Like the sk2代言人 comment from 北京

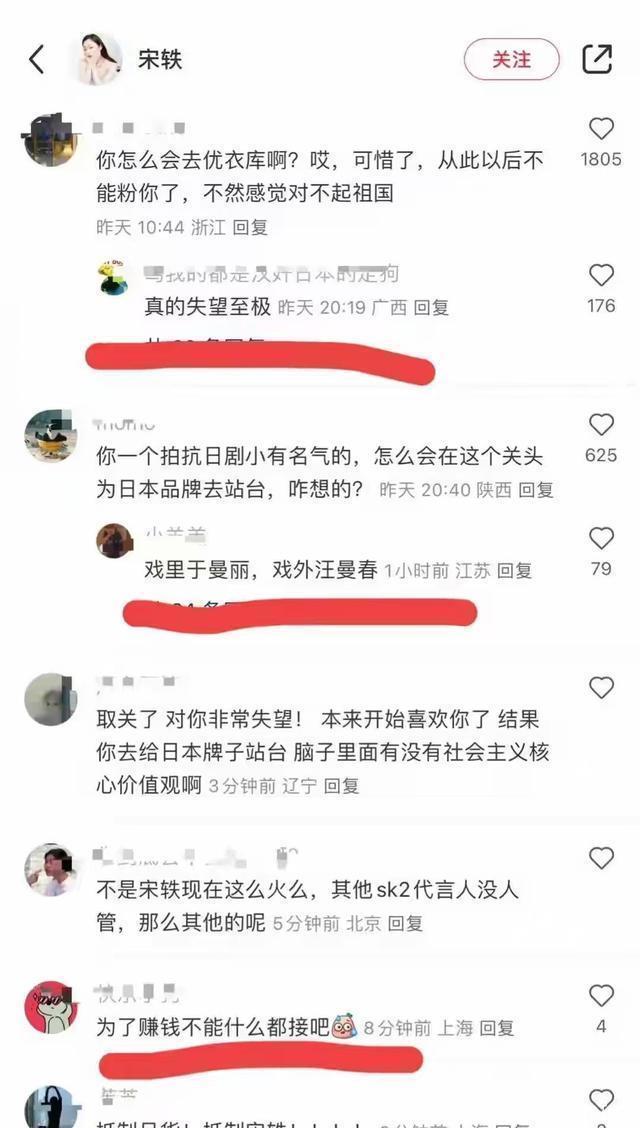pos(601,858)
